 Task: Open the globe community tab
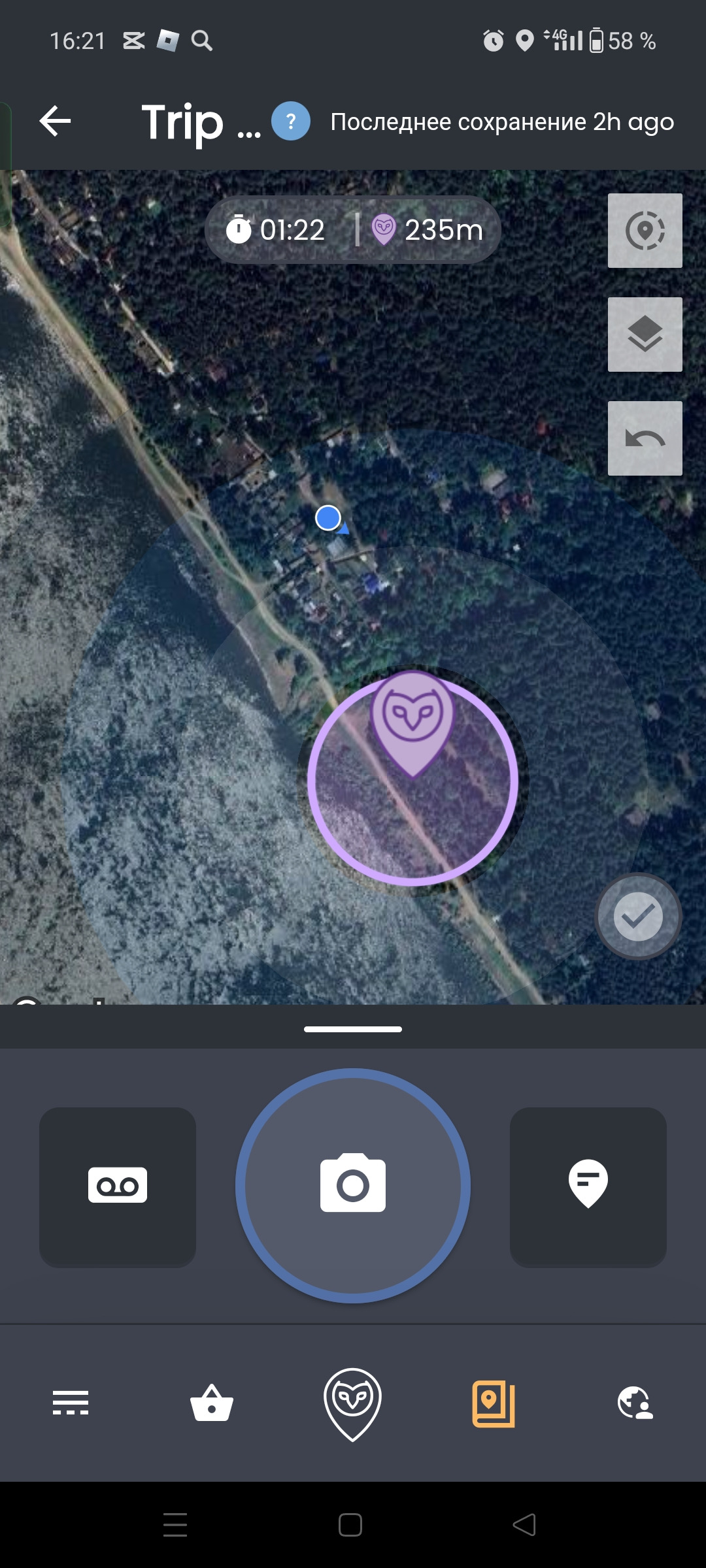pos(635,1403)
